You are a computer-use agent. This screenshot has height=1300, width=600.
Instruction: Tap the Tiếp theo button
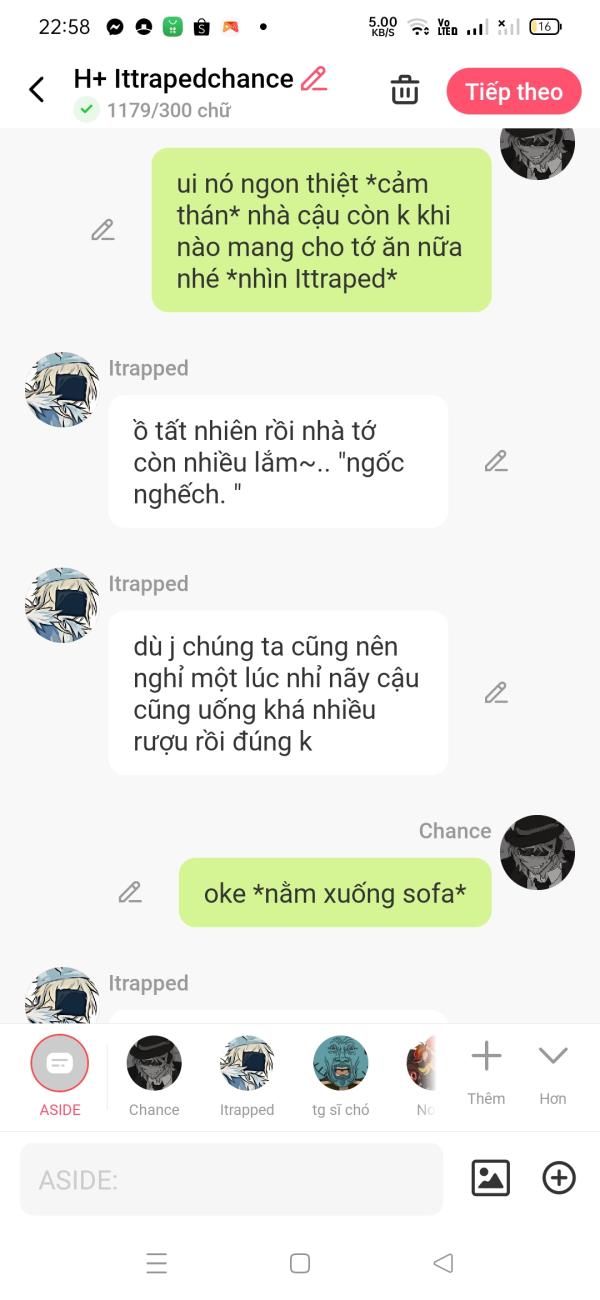tap(514, 91)
